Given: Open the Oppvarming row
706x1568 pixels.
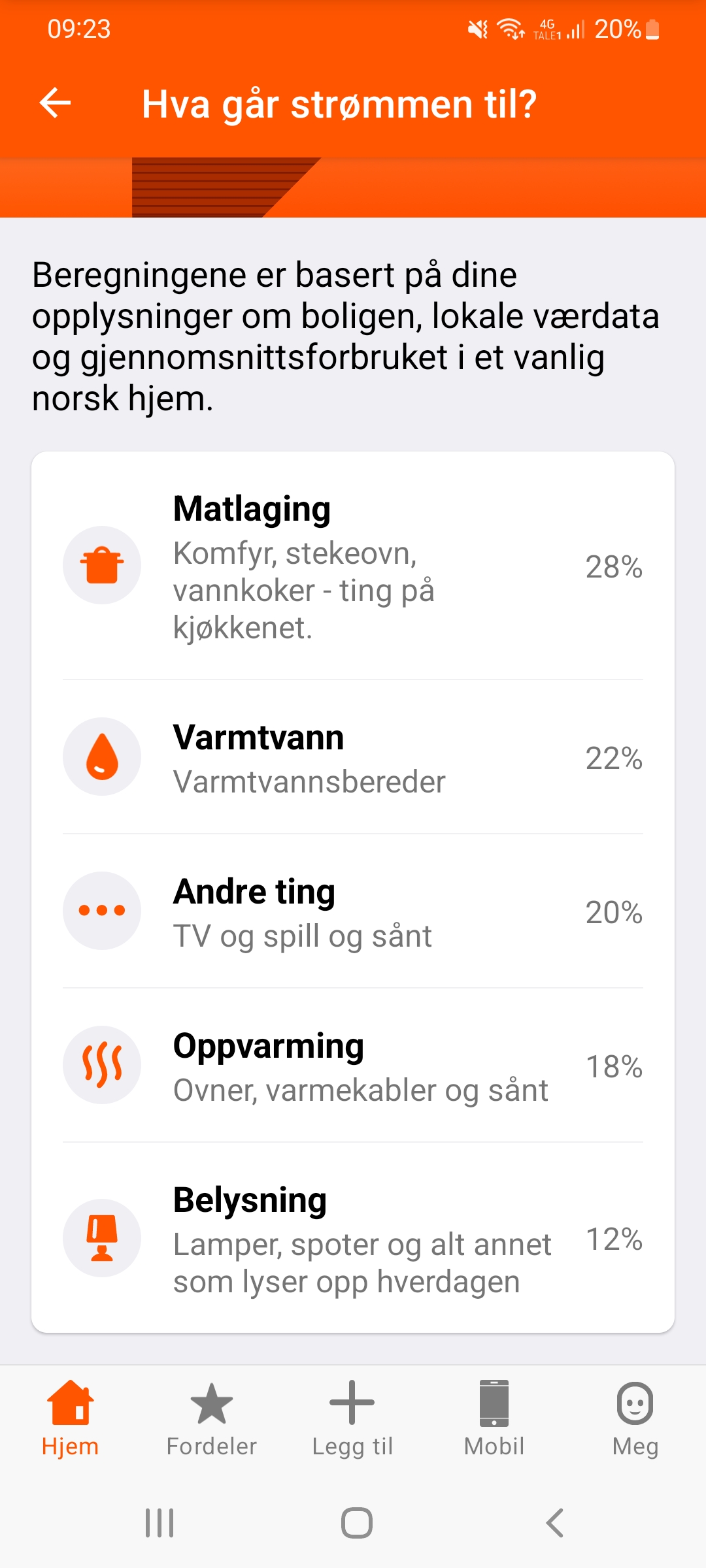Looking at the screenshot, I should pos(353,1066).
